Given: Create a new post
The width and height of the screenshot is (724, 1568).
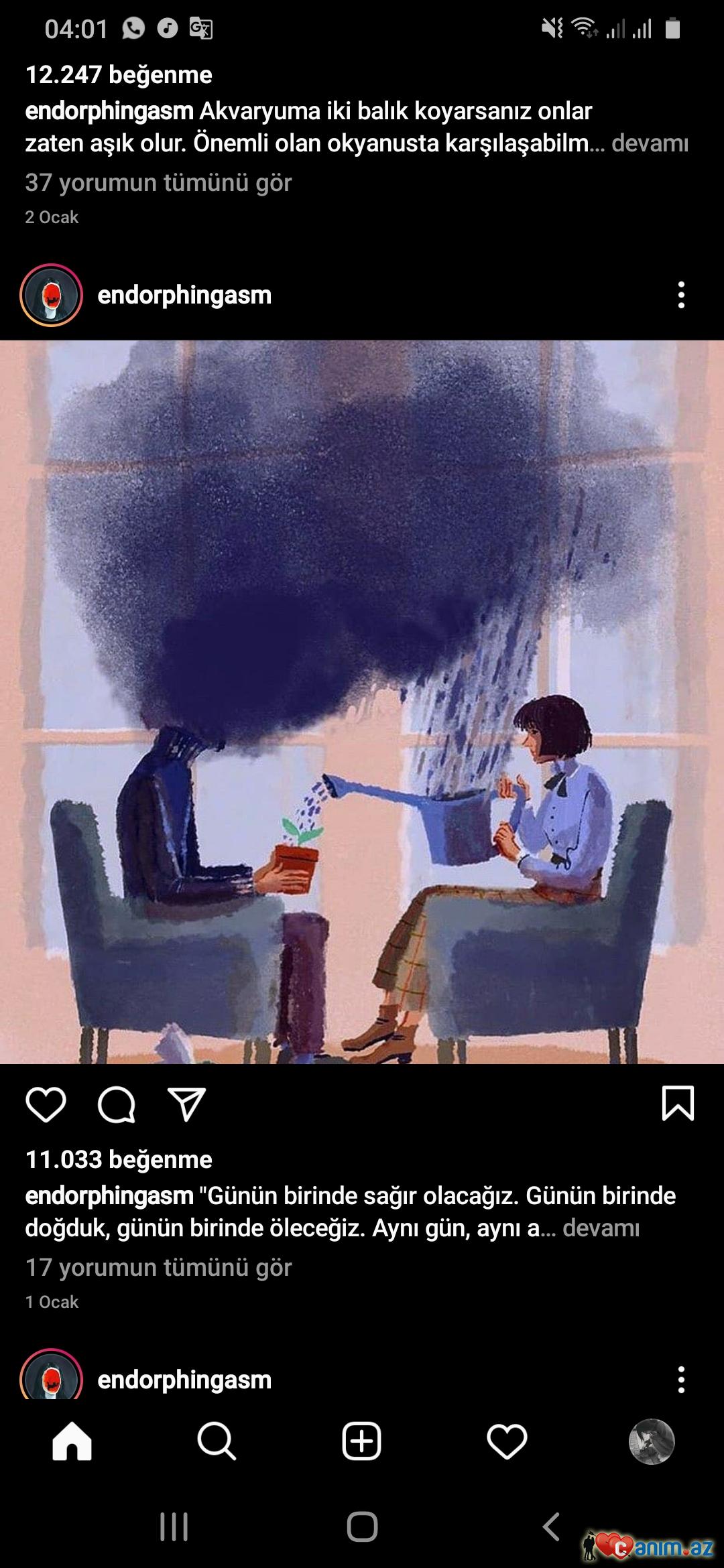Looking at the screenshot, I should 361,1441.
